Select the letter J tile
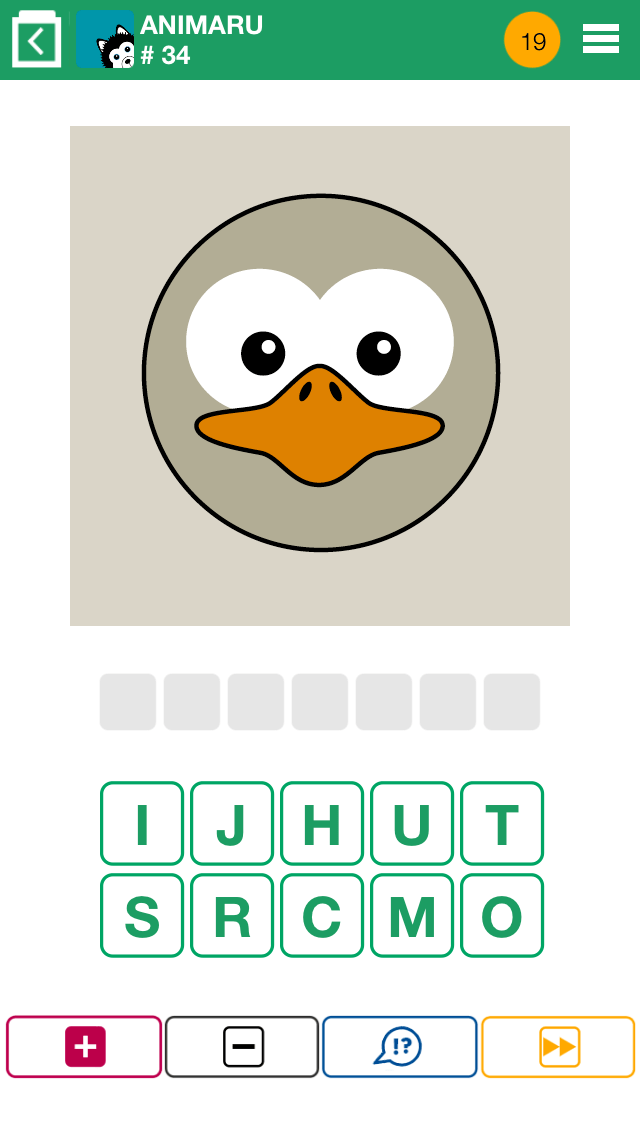Viewport: 640px width, 1136px height. 232,824
